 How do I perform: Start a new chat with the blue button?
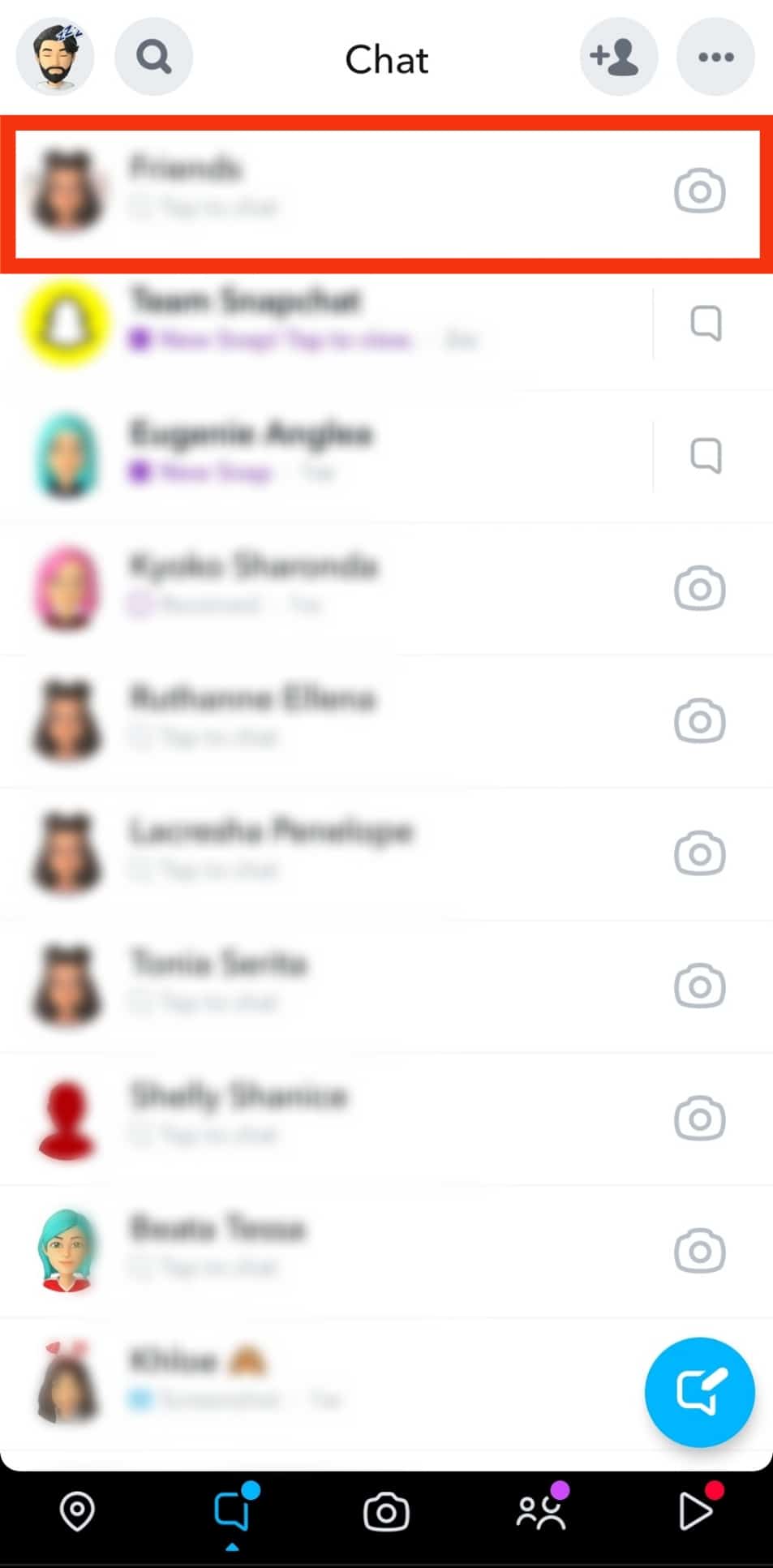(699, 1391)
